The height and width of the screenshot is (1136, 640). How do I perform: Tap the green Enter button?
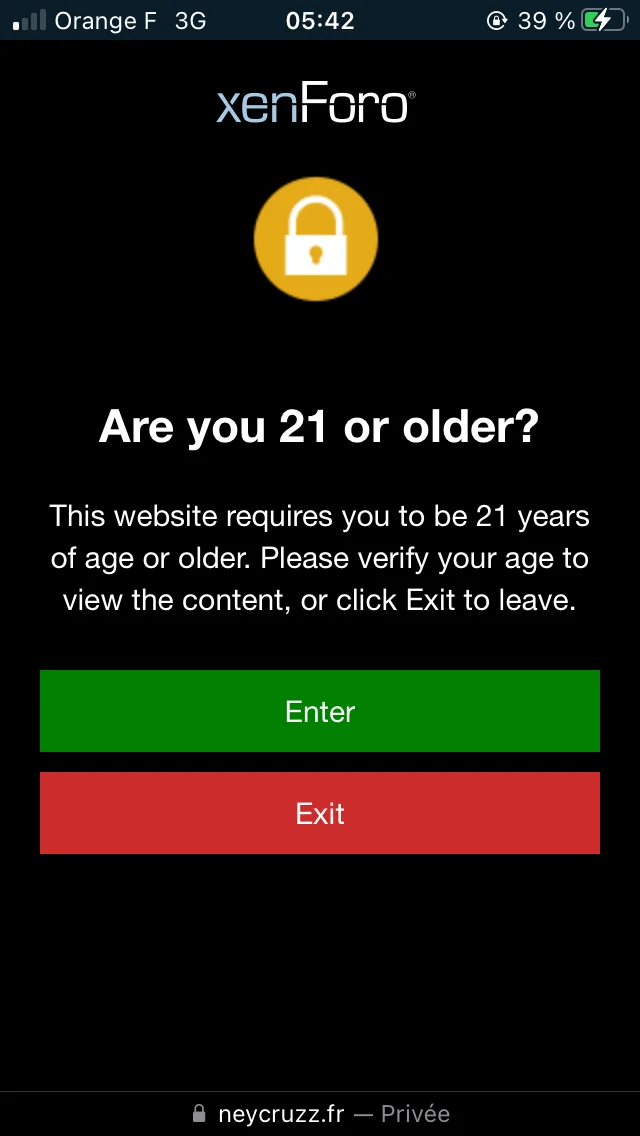click(320, 711)
